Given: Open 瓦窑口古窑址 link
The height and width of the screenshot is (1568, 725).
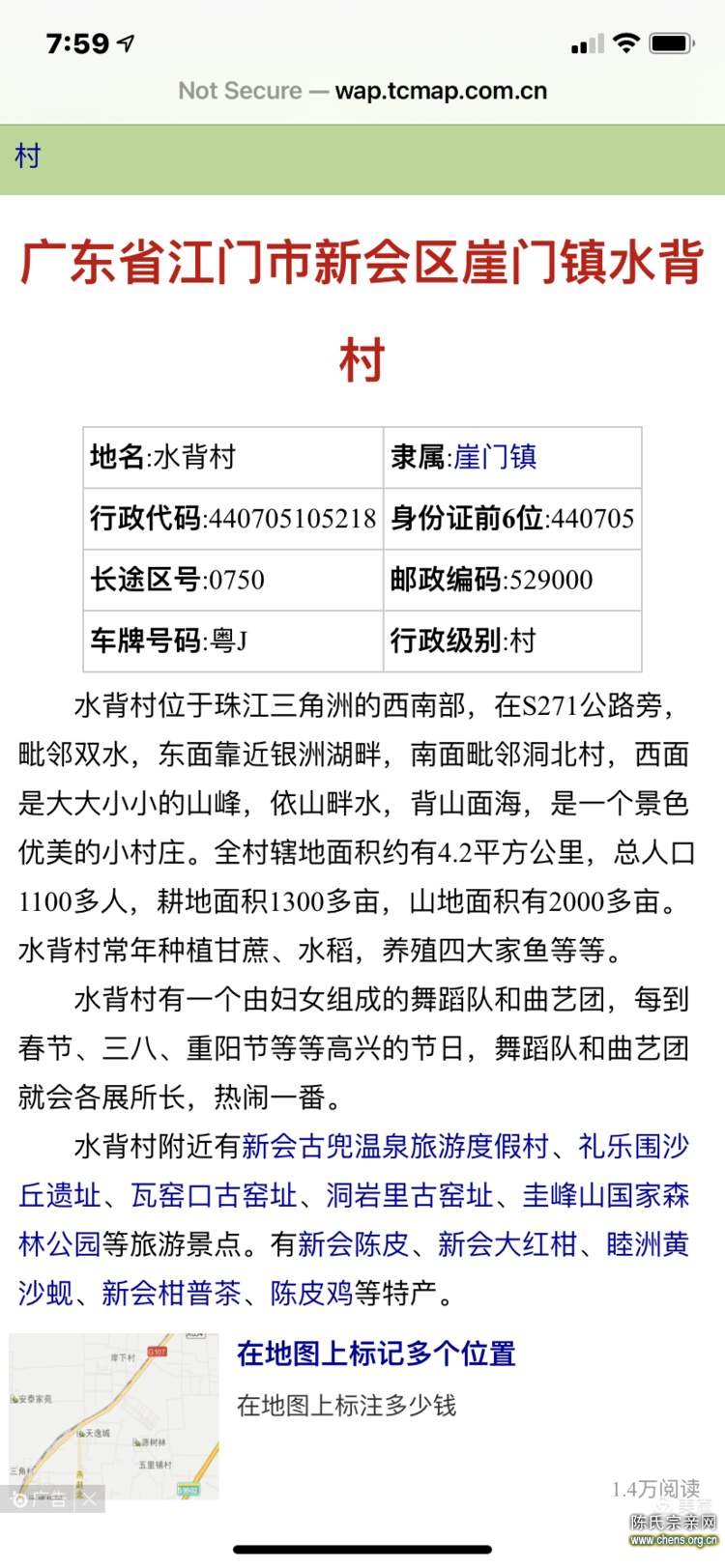Looking at the screenshot, I should coord(214,1196).
